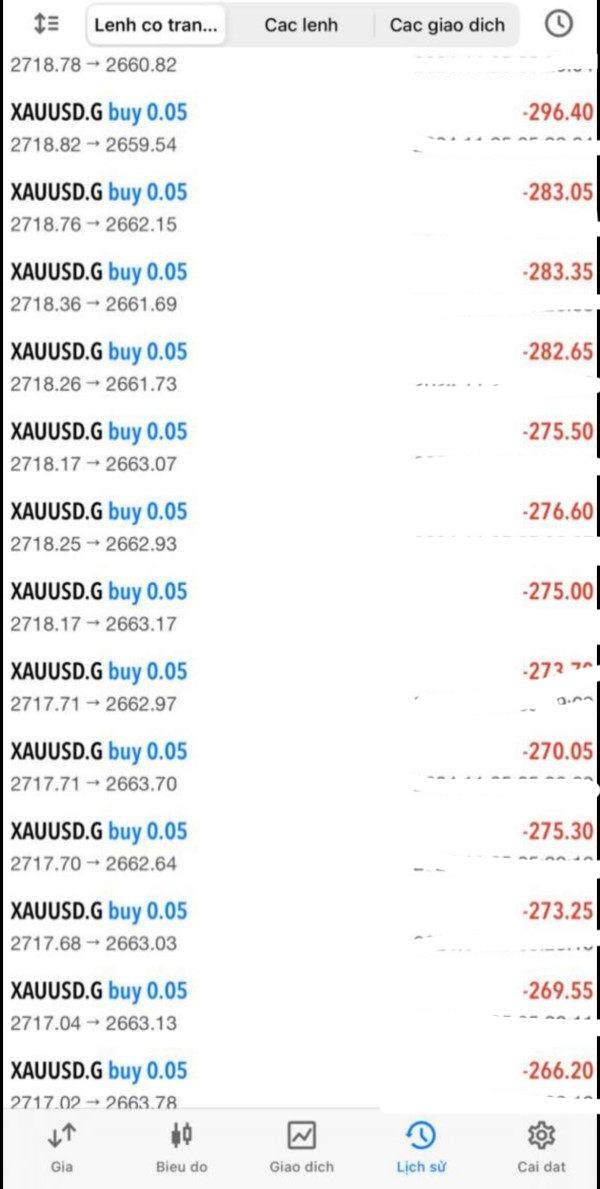Open the trade 2718.25 → 2662.93
The image size is (600, 1189).
pyautogui.click(x=300, y=528)
